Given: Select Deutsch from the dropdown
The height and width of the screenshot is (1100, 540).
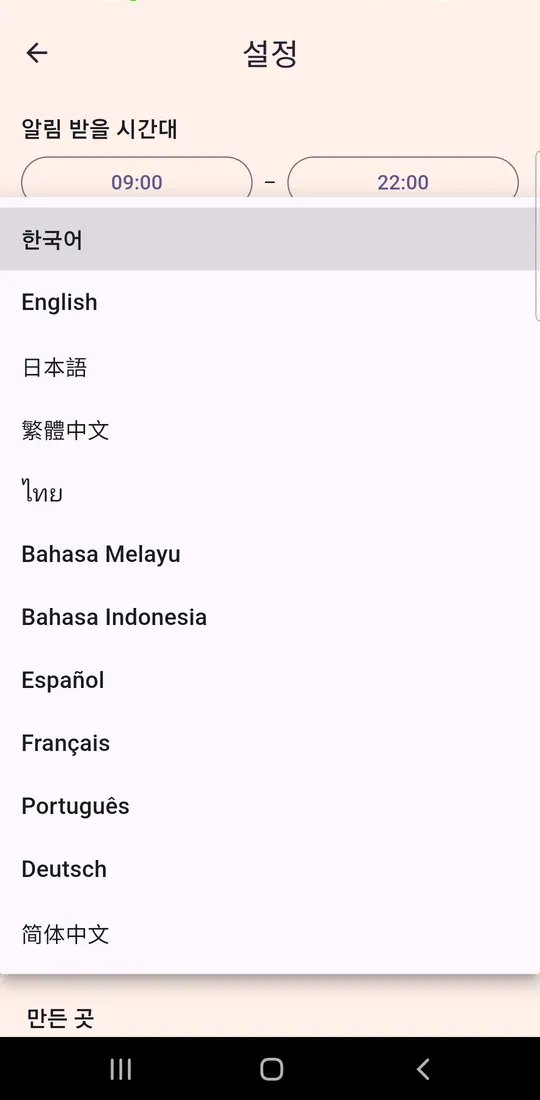Looking at the screenshot, I should coord(270,870).
